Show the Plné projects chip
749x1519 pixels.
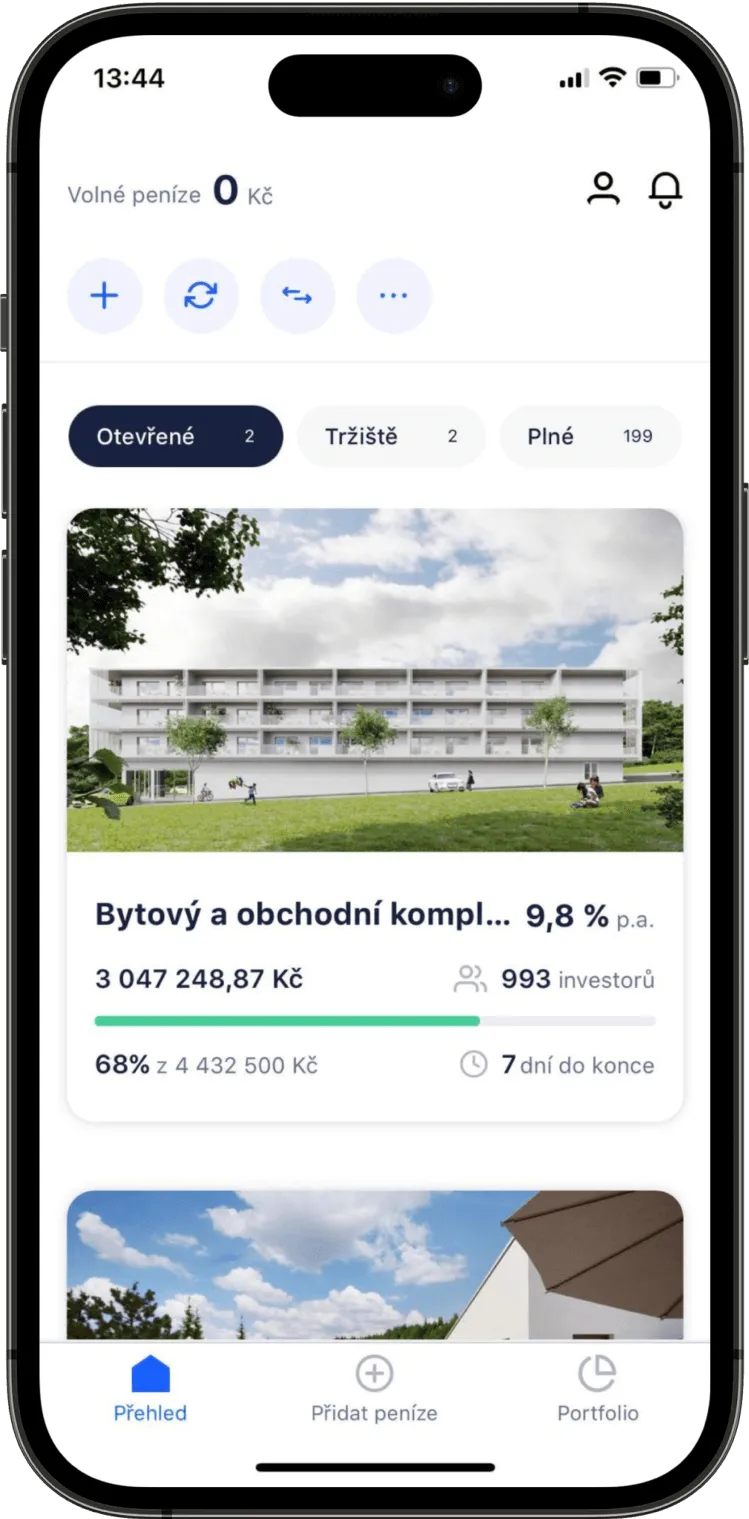tap(590, 436)
